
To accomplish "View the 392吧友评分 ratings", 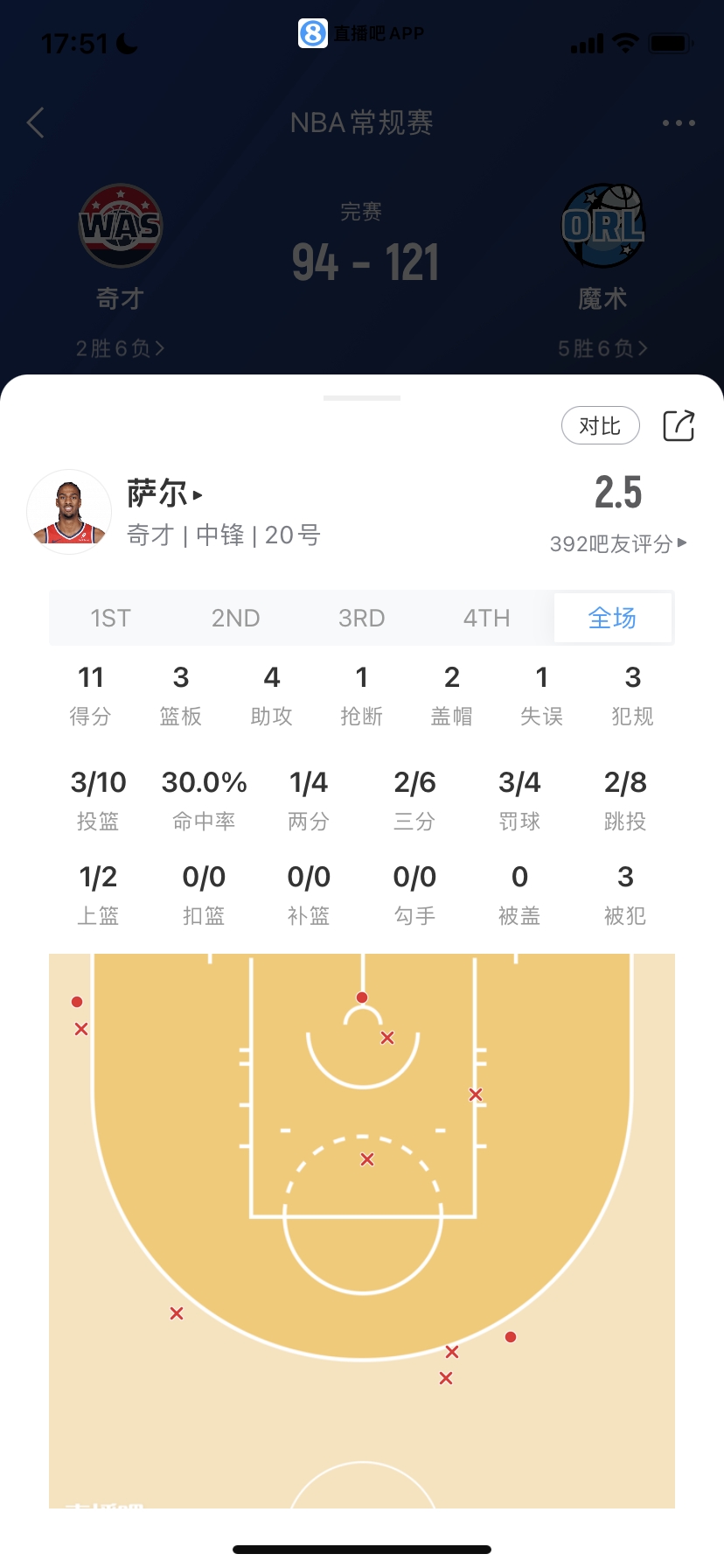I will point(617,543).
